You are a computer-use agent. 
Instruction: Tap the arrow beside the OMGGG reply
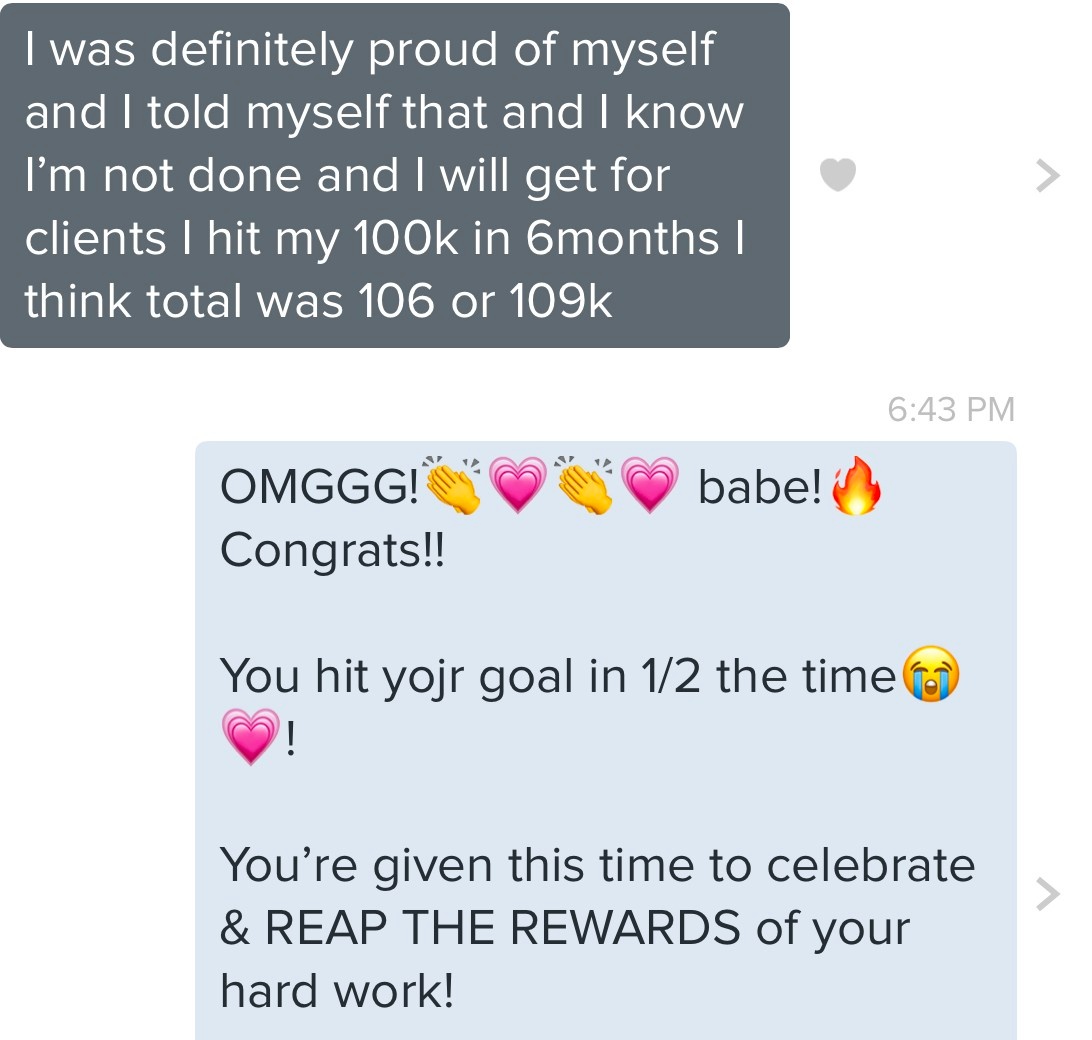pyautogui.click(x=1047, y=894)
